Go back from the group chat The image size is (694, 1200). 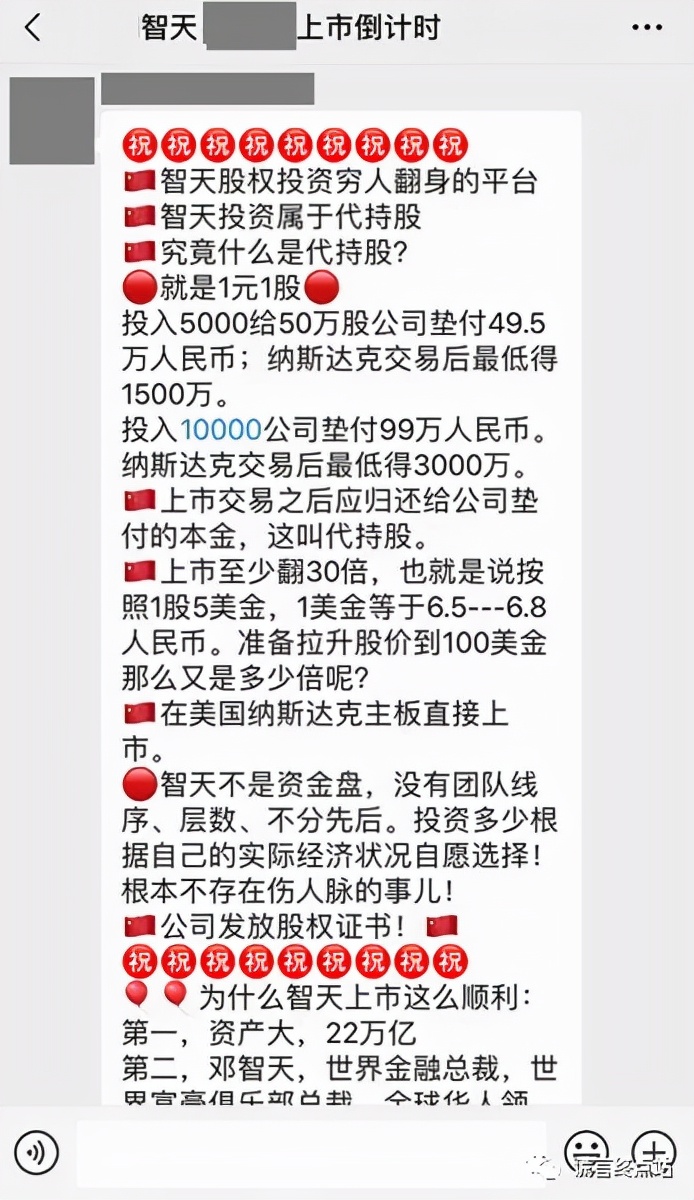pyautogui.click(x=33, y=28)
